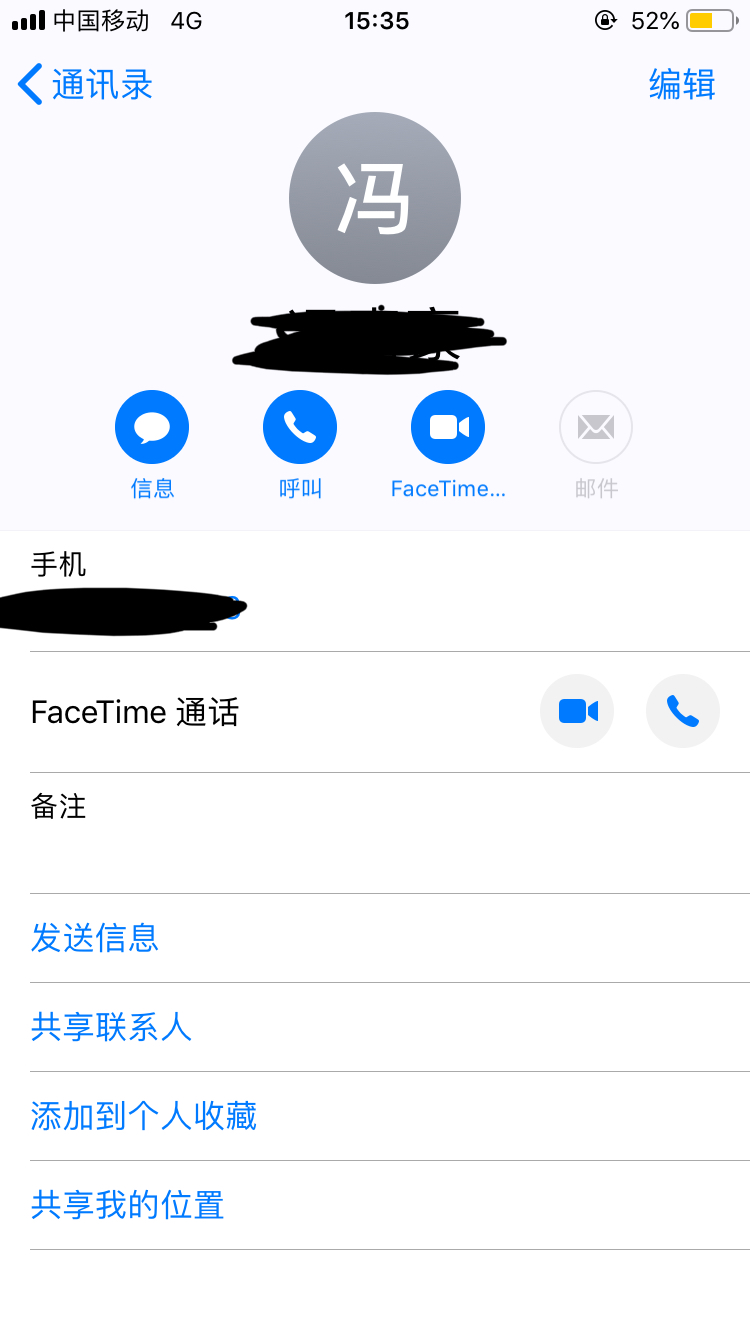This screenshot has height=1334, width=750.
Task: Call the contact with 呼叫 button
Action: click(300, 428)
